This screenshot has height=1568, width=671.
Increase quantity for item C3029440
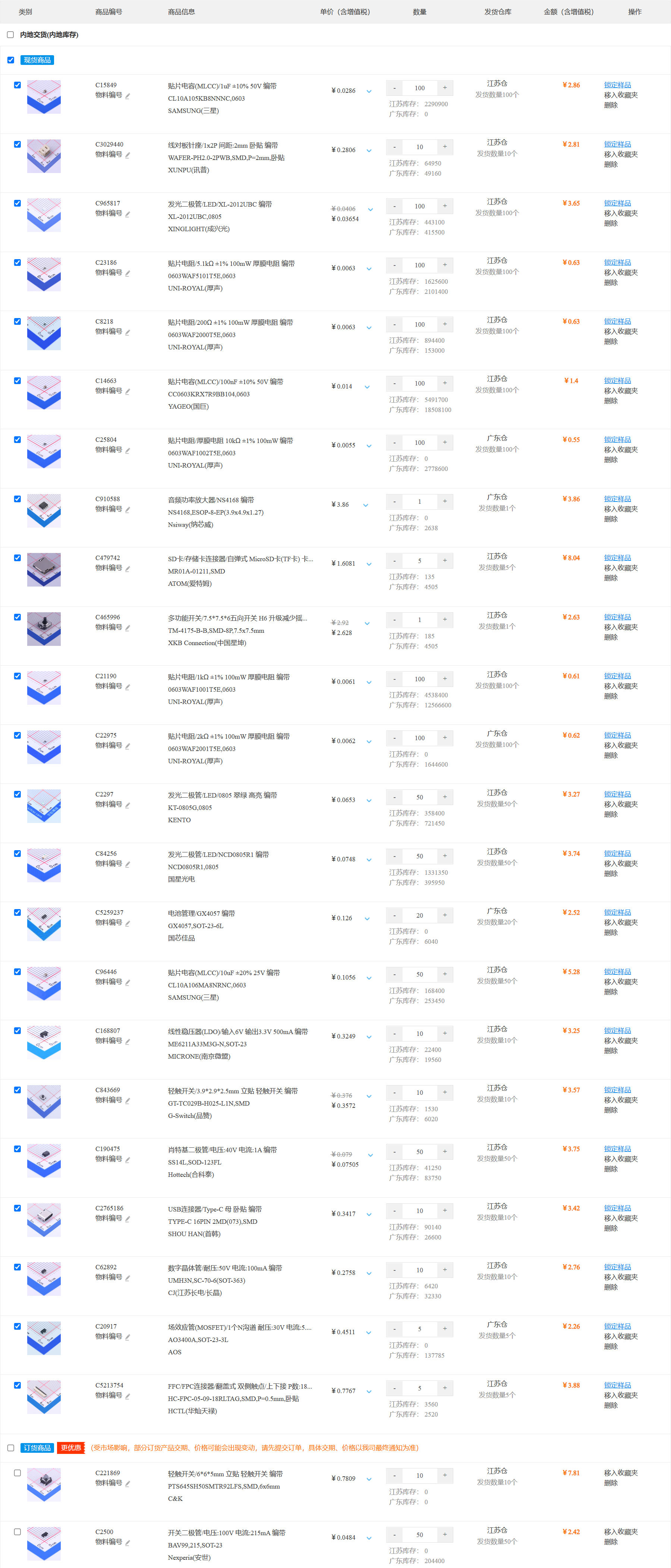pos(445,147)
